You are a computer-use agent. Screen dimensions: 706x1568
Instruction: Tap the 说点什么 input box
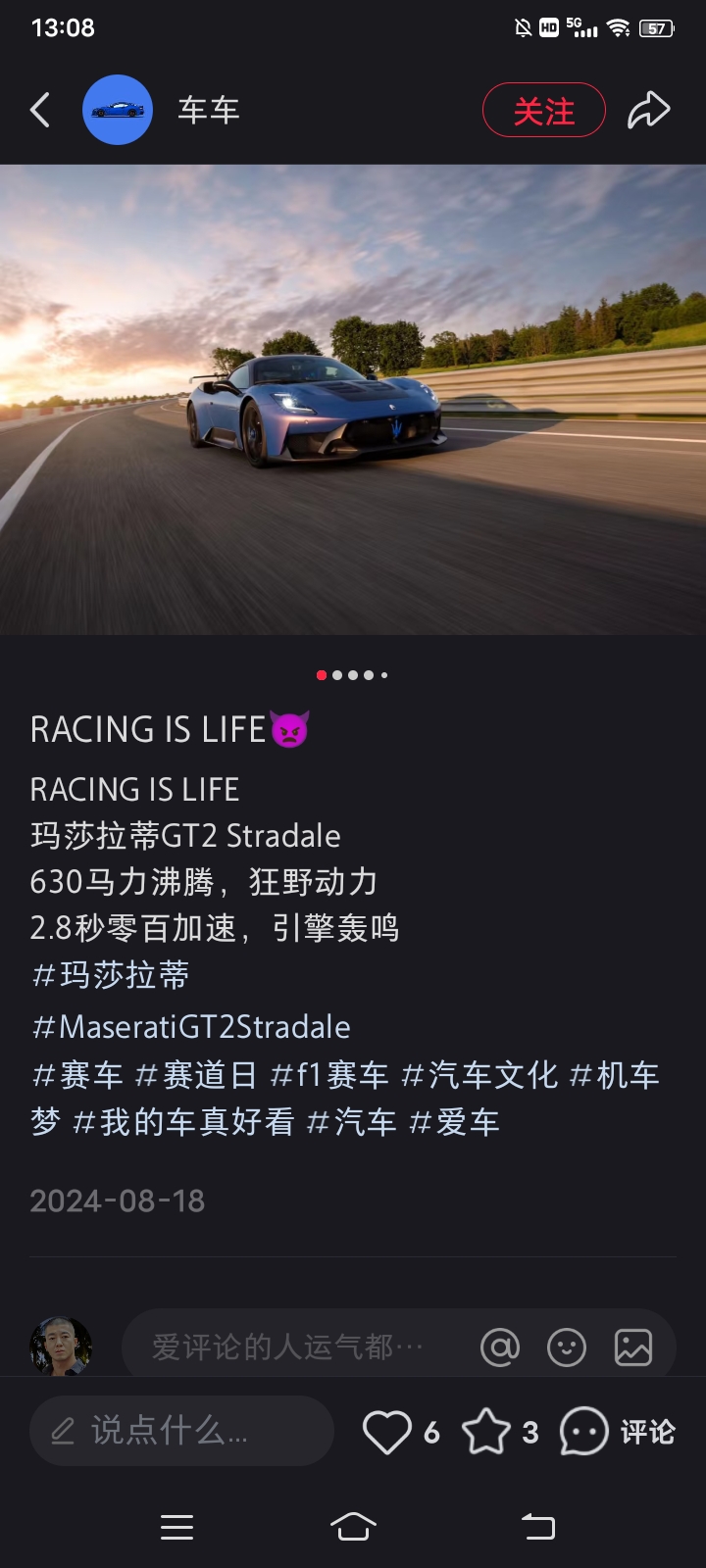coord(181,1431)
